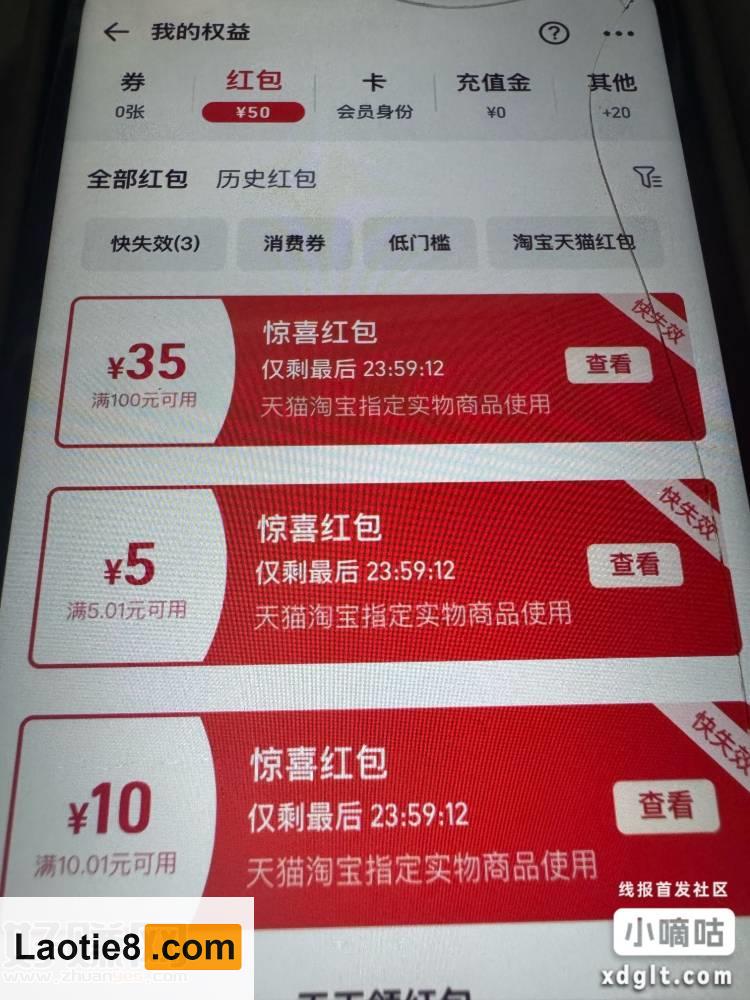Filter by 消费券 chip

(294, 243)
